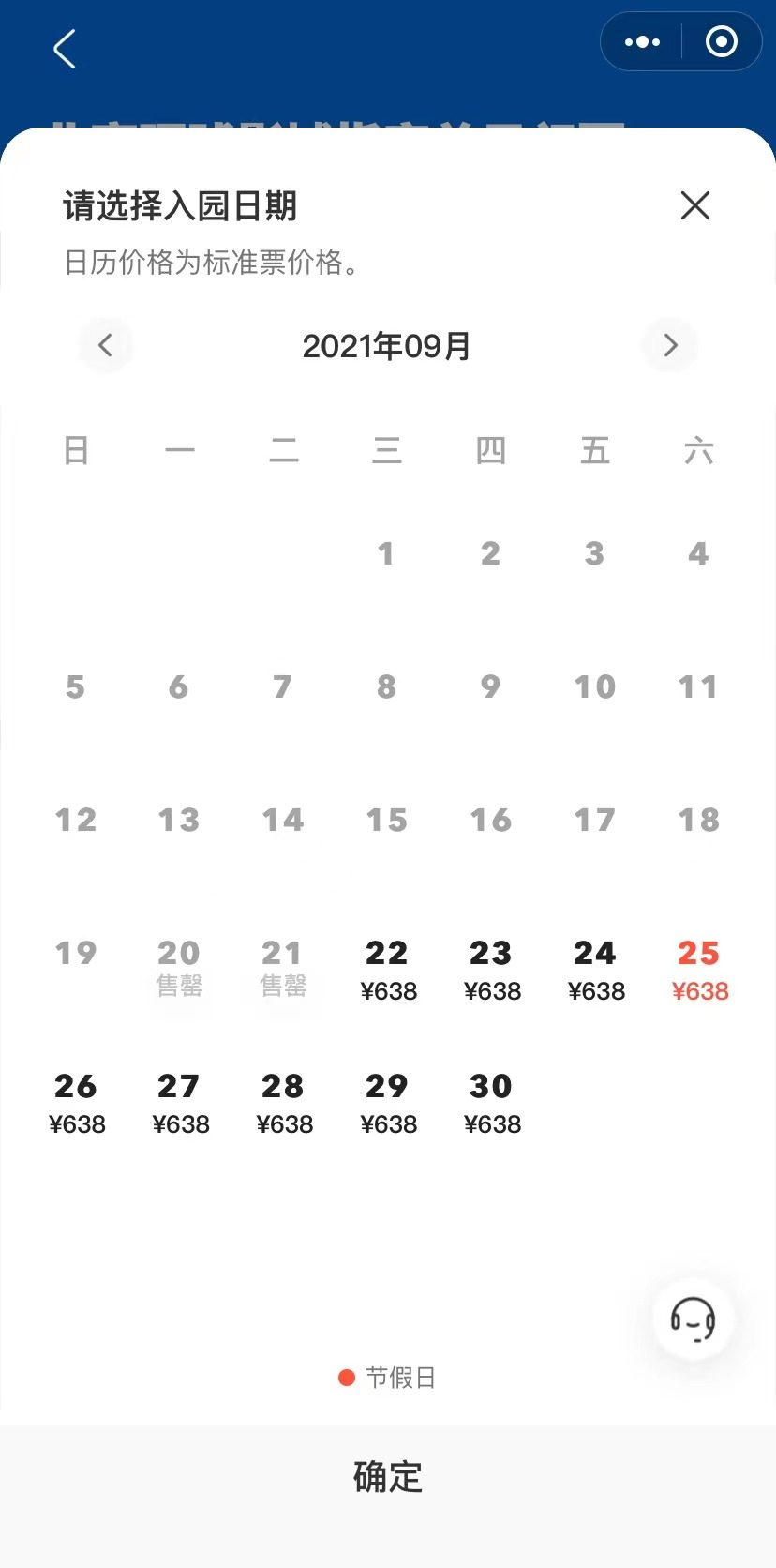Open the mini program more options menu
Image resolution: width=776 pixels, height=1568 pixels.
[x=642, y=42]
